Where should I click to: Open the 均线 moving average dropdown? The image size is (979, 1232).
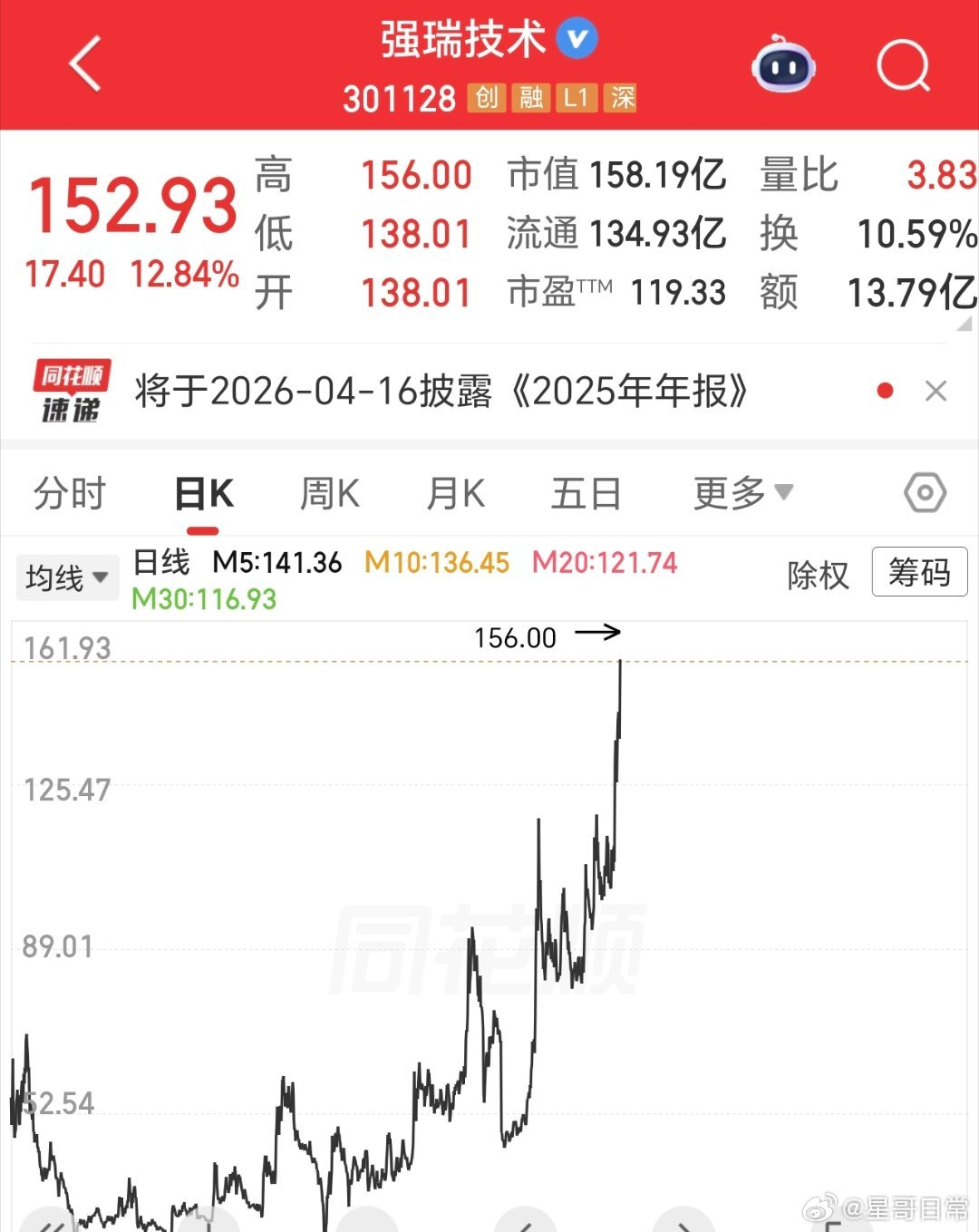pyautogui.click(x=67, y=577)
